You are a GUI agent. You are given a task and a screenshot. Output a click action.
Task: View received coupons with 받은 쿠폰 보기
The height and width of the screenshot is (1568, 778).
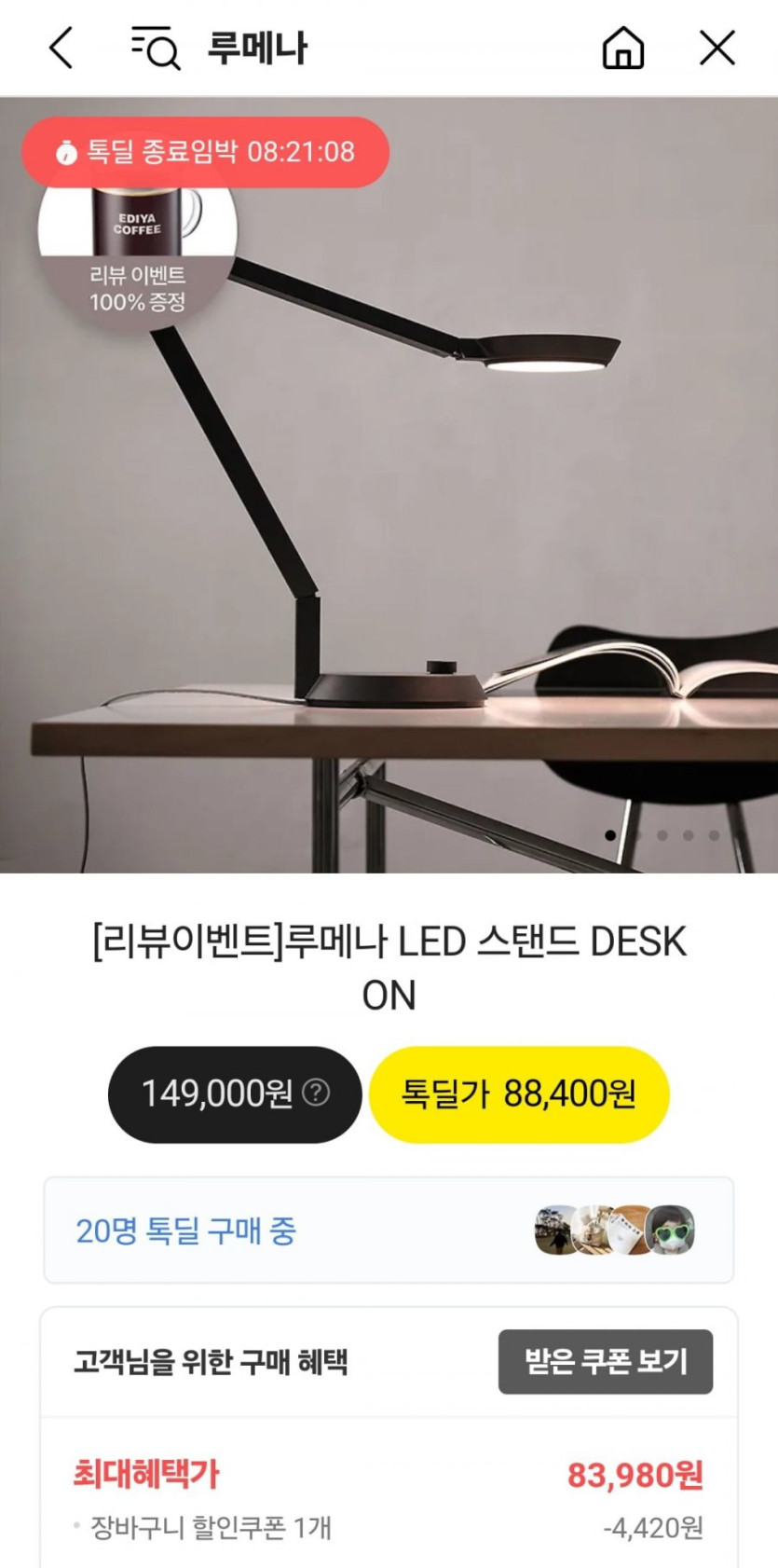(x=605, y=1361)
